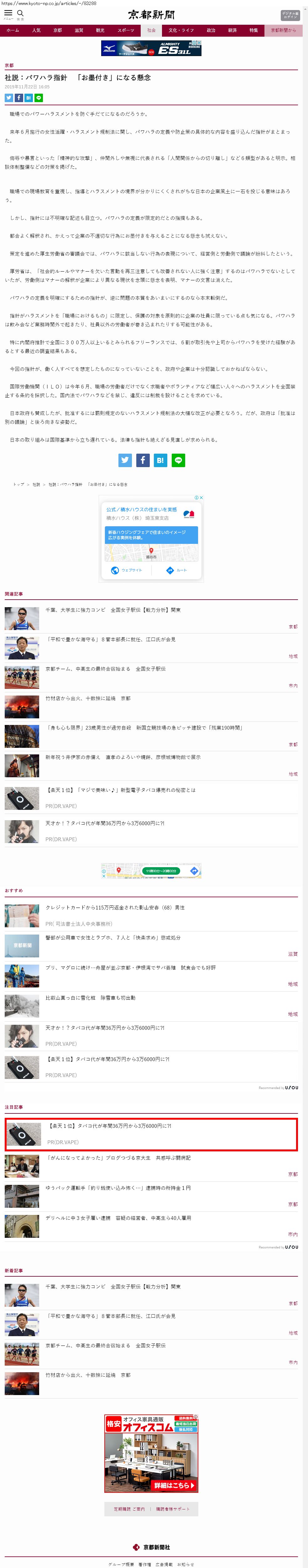The width and height of the screenshot is (308, 1568).
Task: Tap the デジタル版ログイン button
Action: [290, 15]
